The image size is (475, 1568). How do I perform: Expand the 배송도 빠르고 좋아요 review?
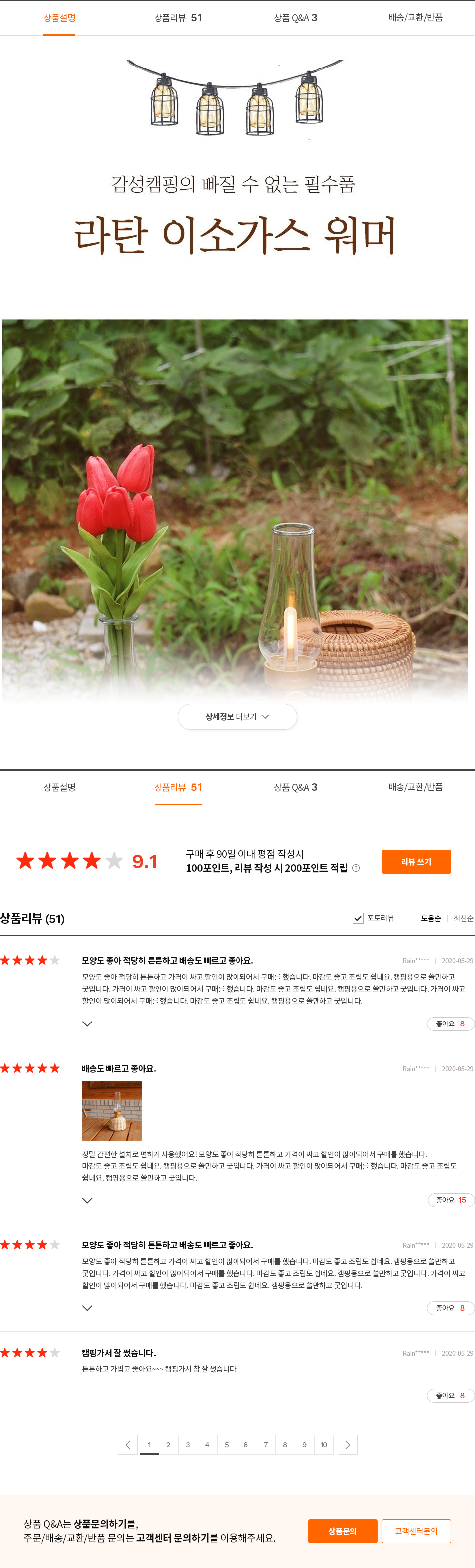pyautogui.click(x=87, y=1200)
